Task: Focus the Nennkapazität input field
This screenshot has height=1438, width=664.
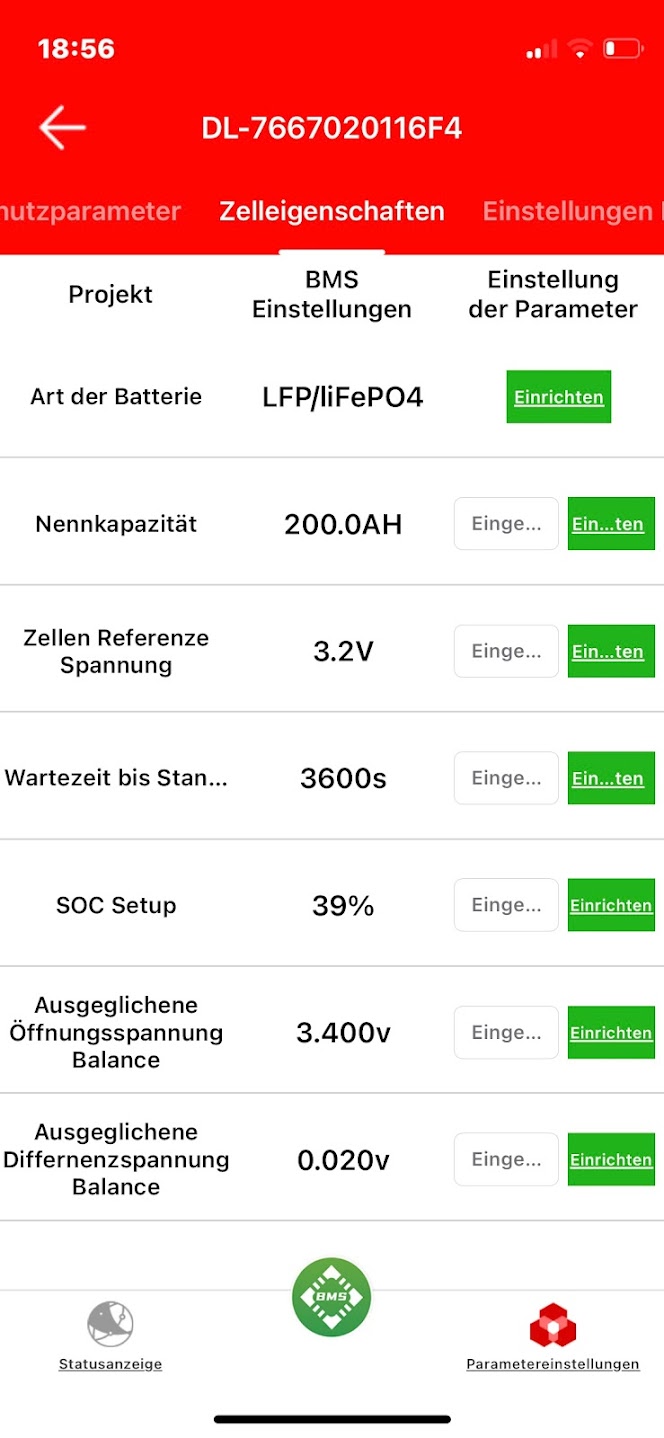Action: [506, 524]
